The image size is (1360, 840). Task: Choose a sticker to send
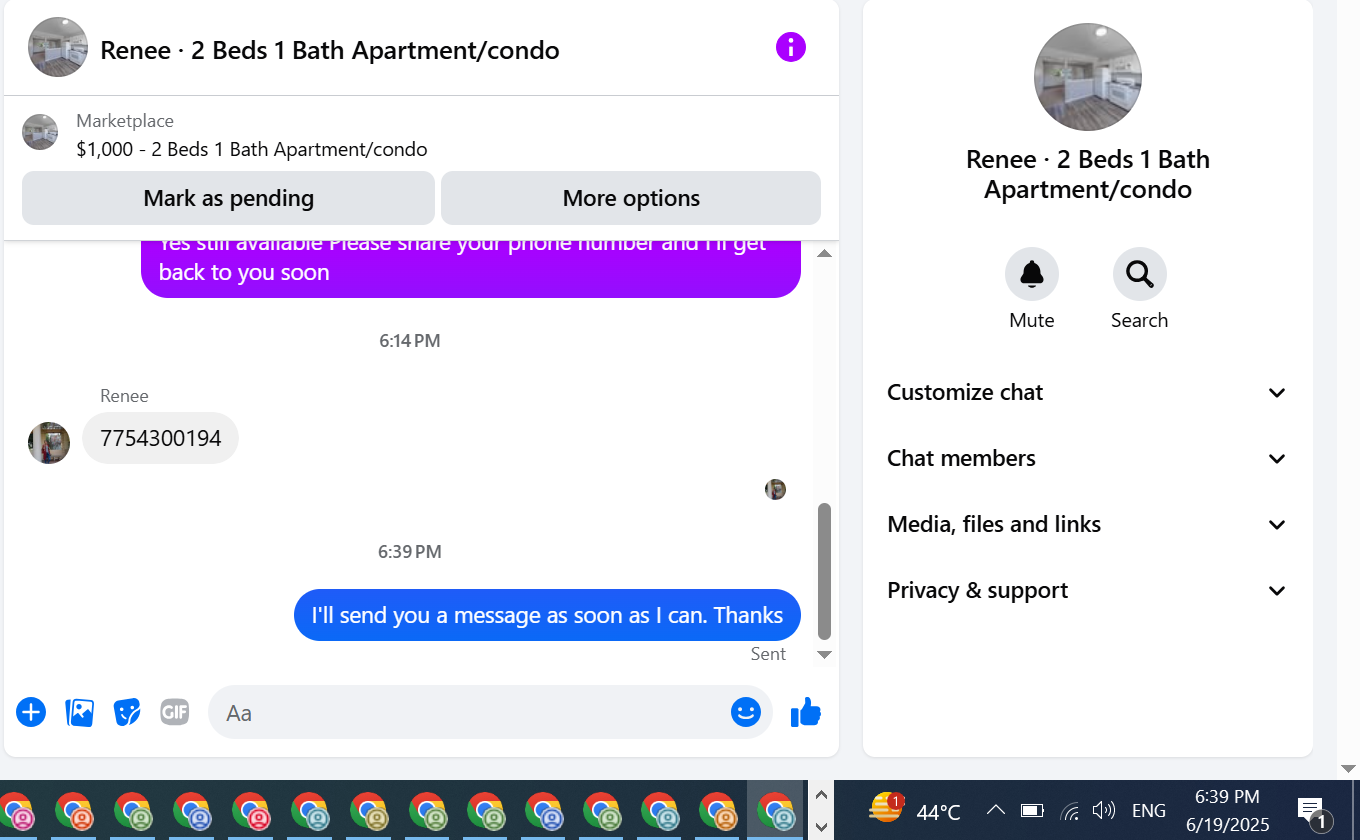coord(127,712)
